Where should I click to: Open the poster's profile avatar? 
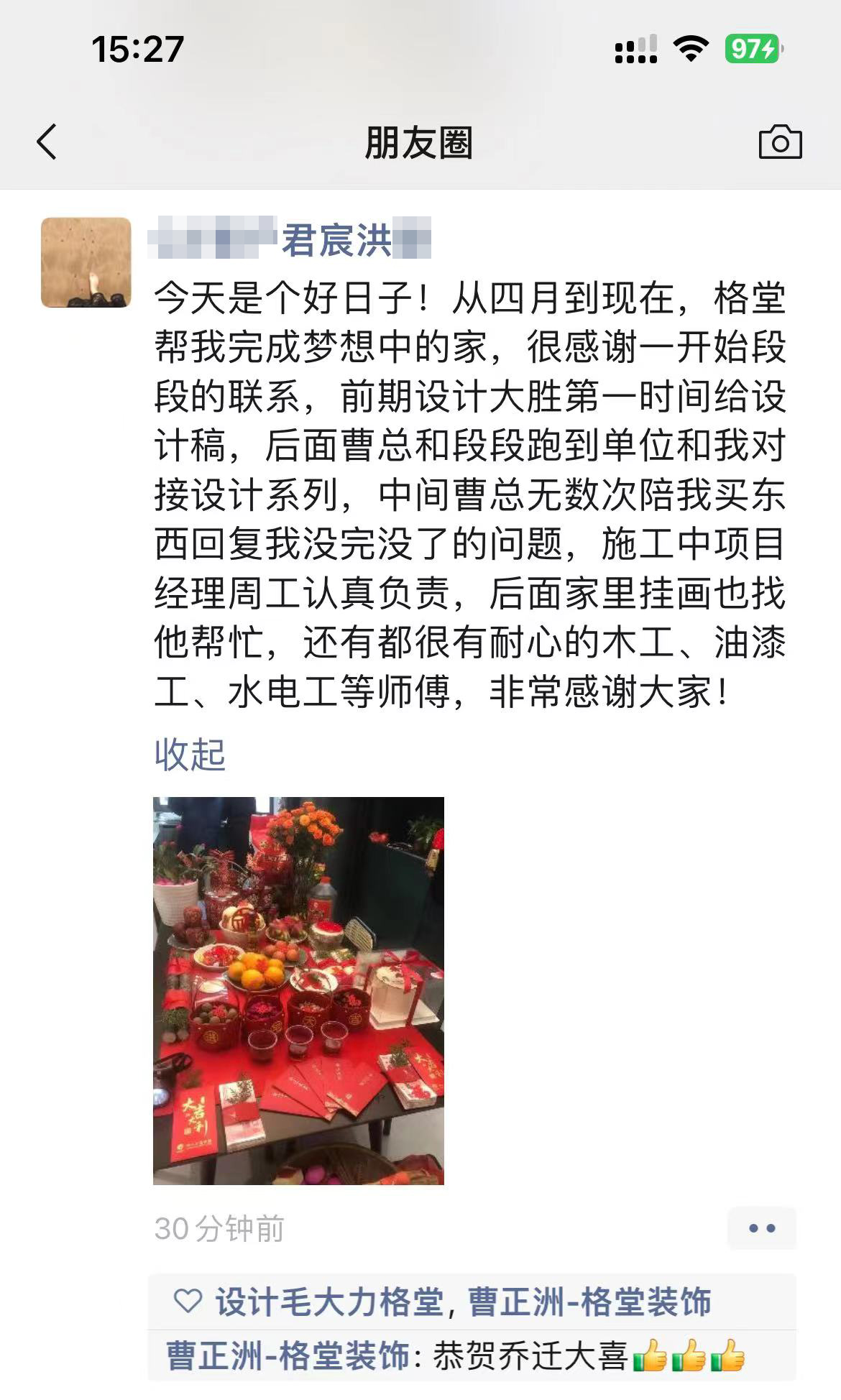pos(86,263)
